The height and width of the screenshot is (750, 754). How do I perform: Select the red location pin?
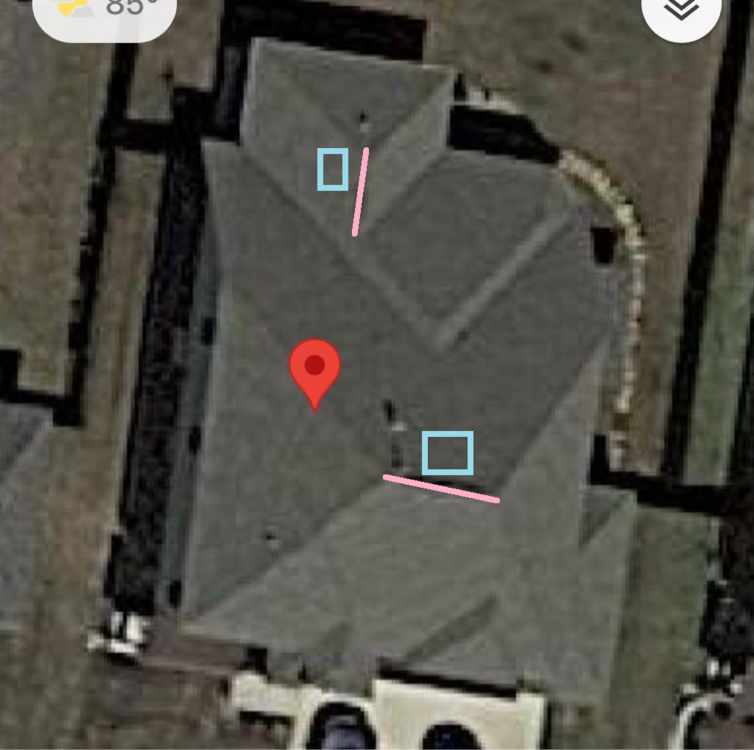tap(315, 370)
